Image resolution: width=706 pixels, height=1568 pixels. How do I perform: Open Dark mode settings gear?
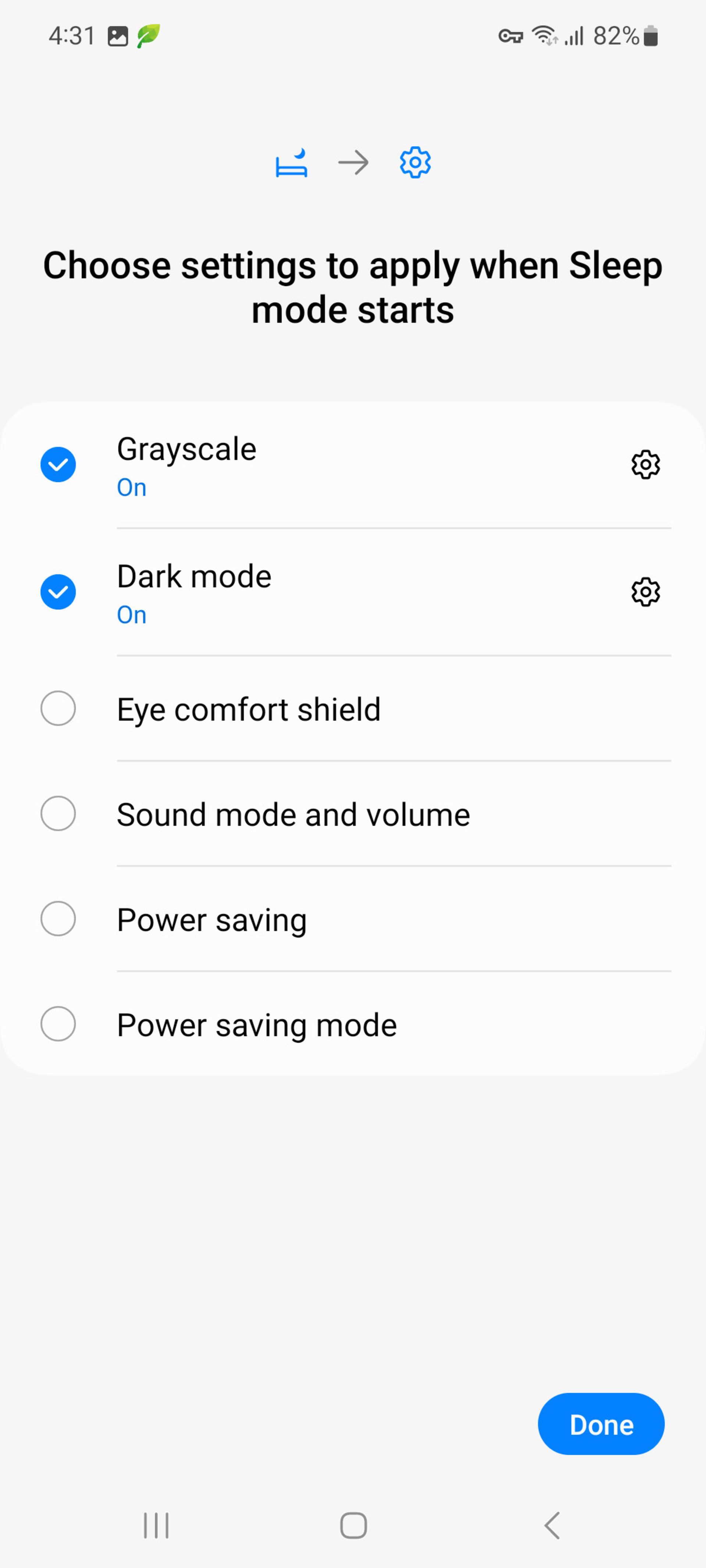click(x=646, y=591)
